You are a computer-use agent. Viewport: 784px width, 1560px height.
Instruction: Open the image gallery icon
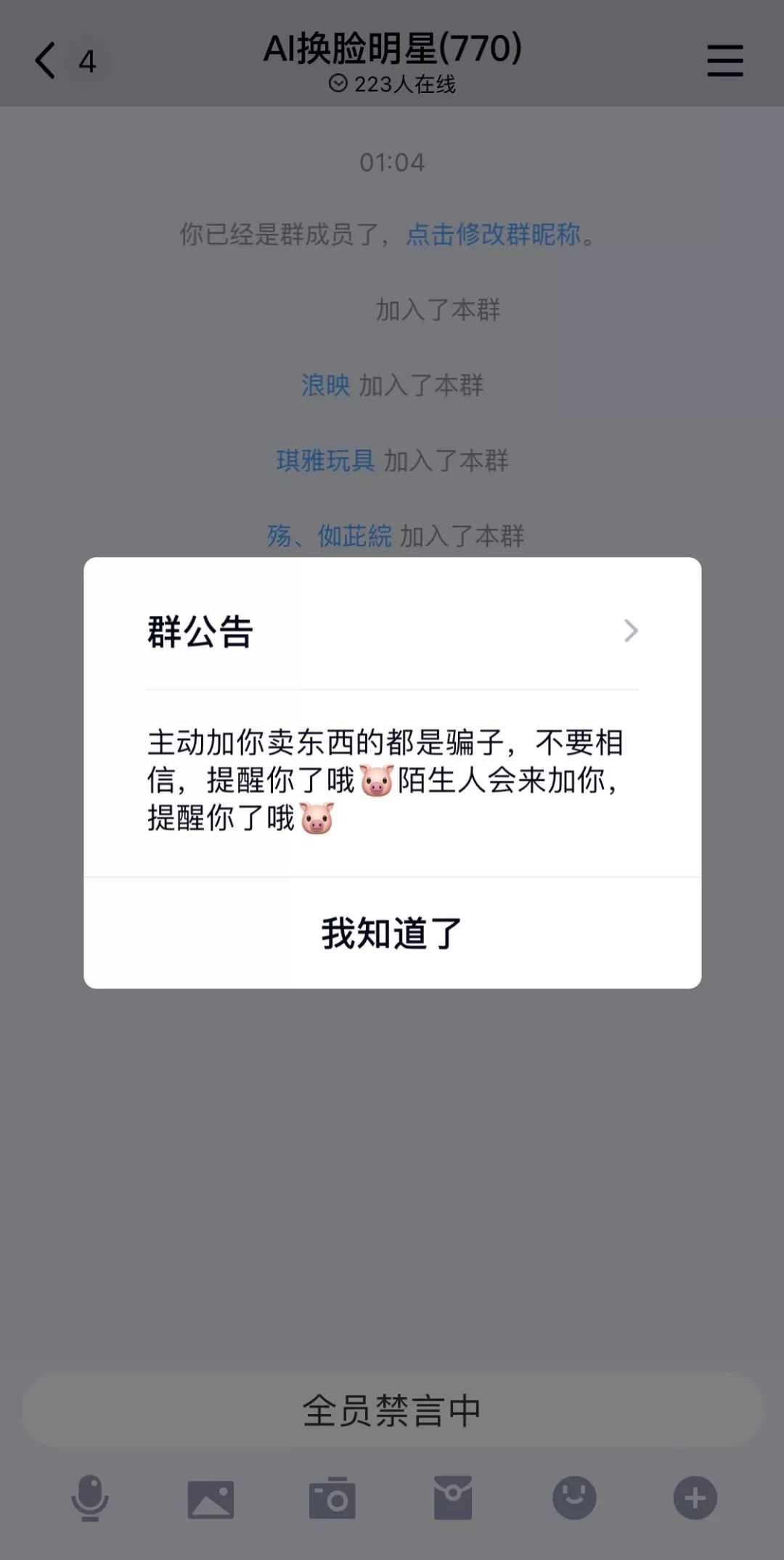(x=211, y=1499)
